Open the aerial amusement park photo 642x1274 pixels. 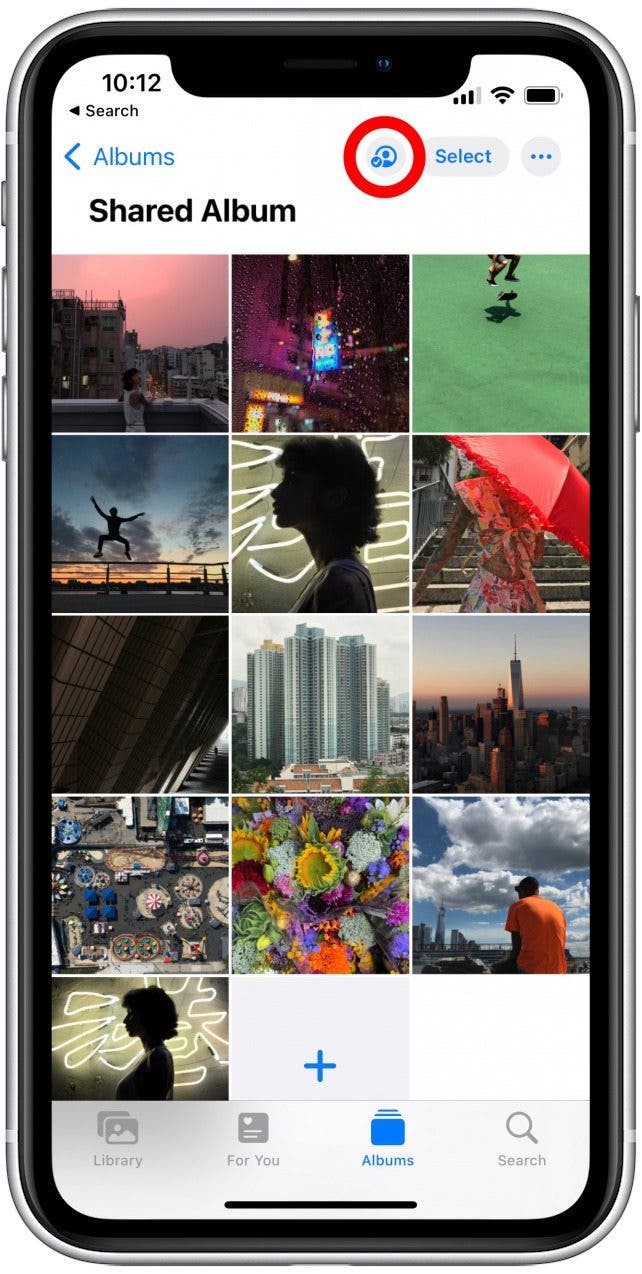pyautogui.click(x=140, y=884)
